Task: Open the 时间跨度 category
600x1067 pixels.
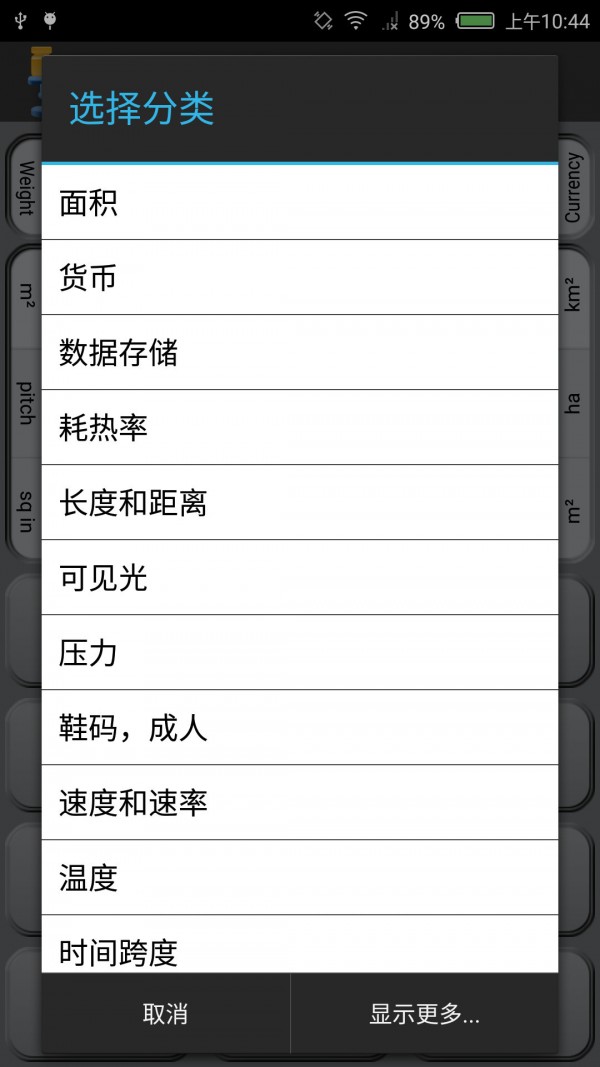Action: click(x=299, y=948)
